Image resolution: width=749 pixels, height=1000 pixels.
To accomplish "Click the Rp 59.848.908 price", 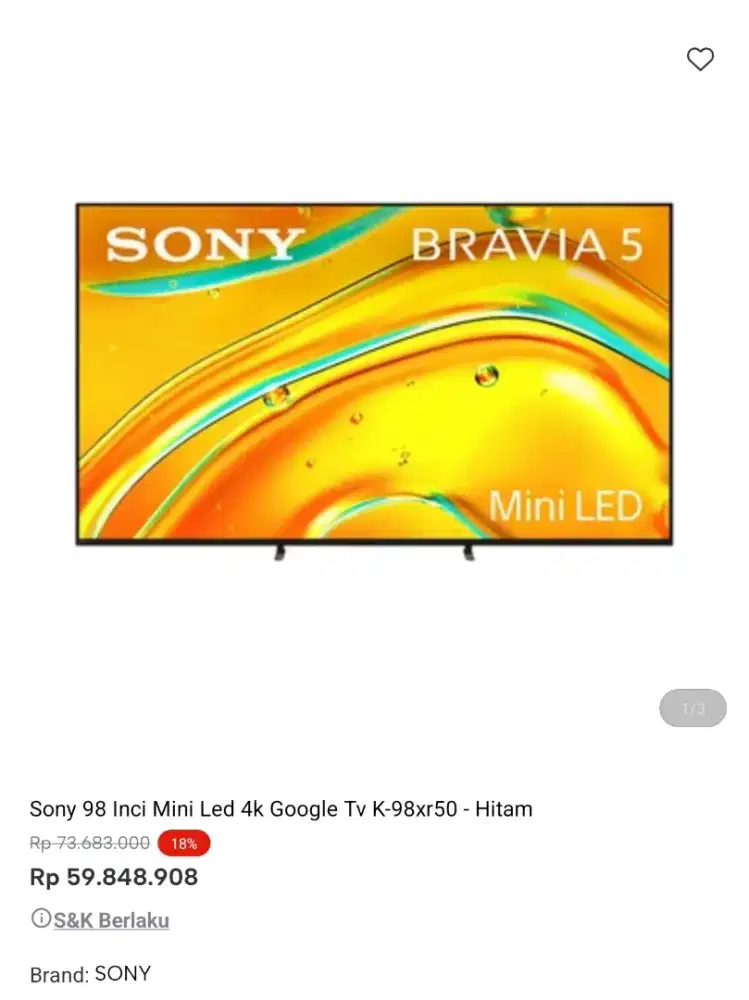I will [115, 877].
